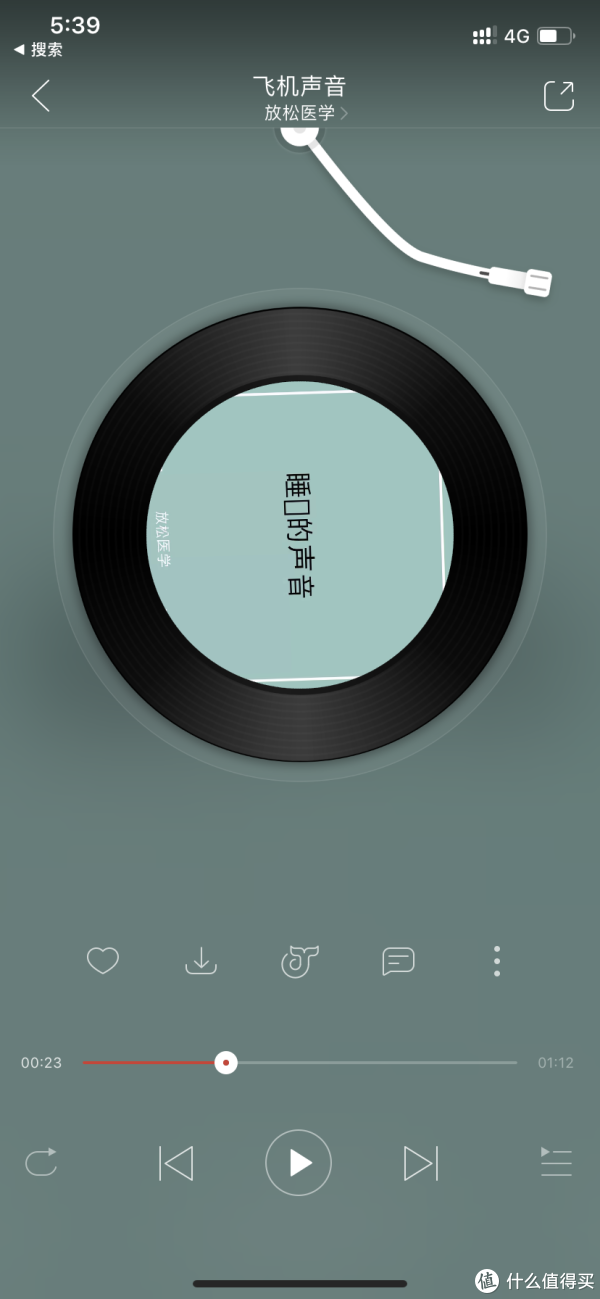This screenshot has width=600, height=1299.
Task: Tap the playback progress bar
Action: (x=300, y=1062)
